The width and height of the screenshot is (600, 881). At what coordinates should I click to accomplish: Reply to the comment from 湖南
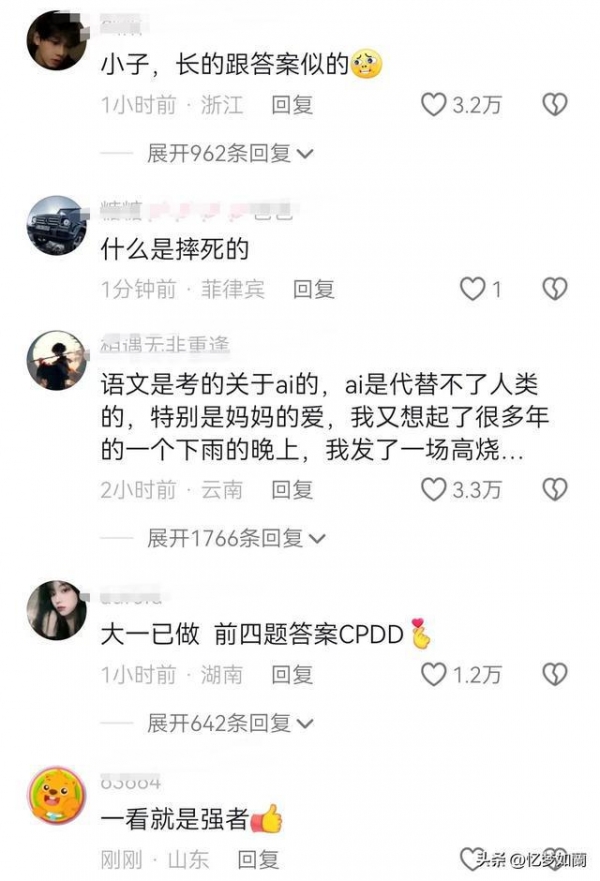[293, 674]
